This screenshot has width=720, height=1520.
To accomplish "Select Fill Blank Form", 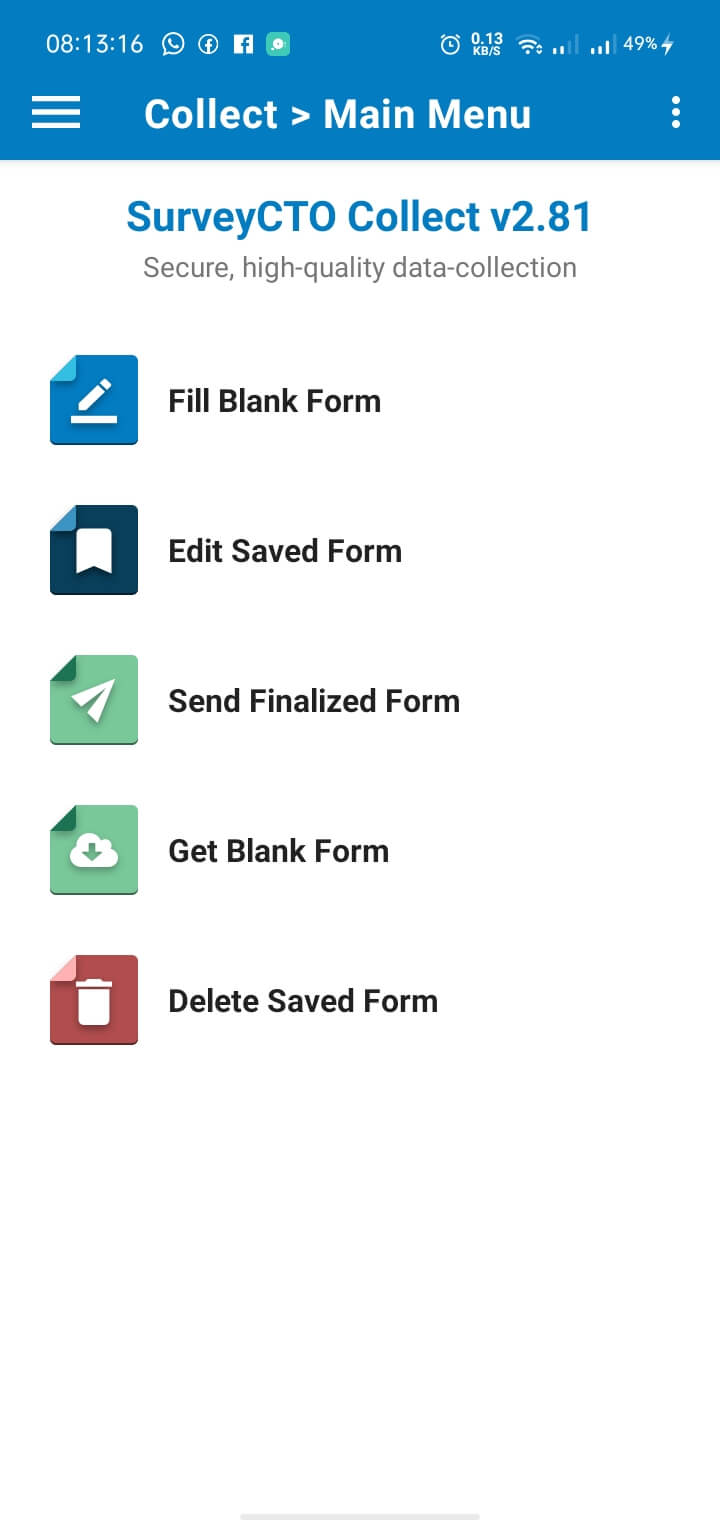I will (x=274, y=401).
